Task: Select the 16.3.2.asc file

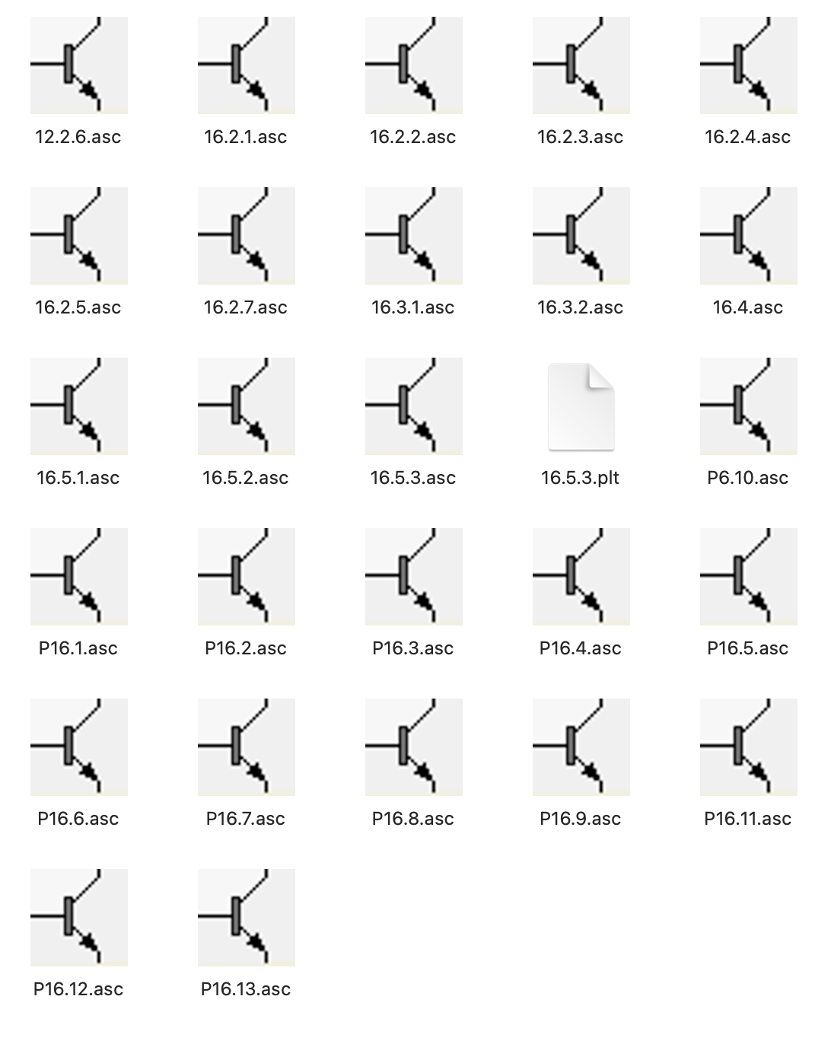Action: (x=581, y=236)
